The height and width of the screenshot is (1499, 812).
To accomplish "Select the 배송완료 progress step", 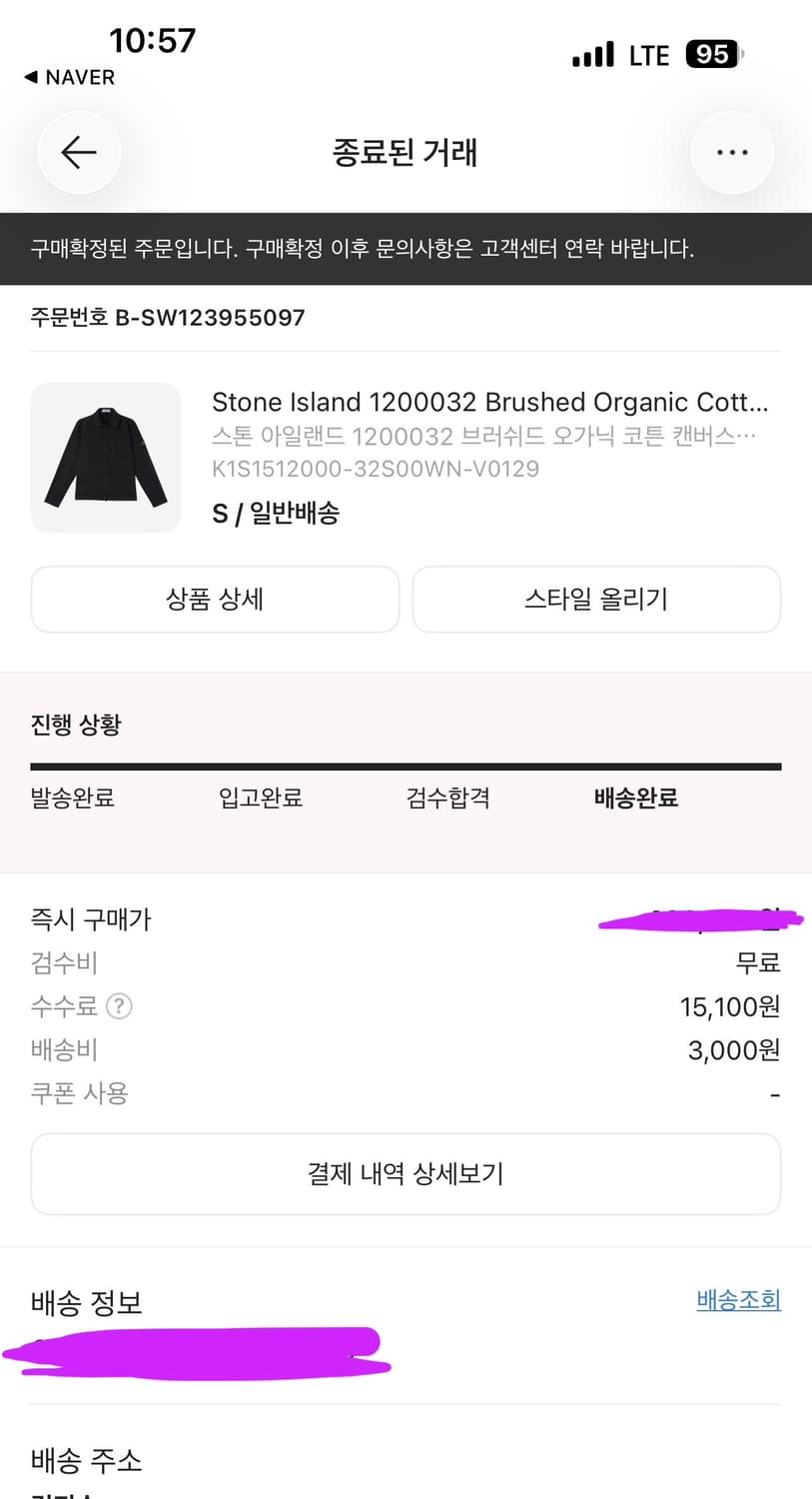I will pos(635,798).
